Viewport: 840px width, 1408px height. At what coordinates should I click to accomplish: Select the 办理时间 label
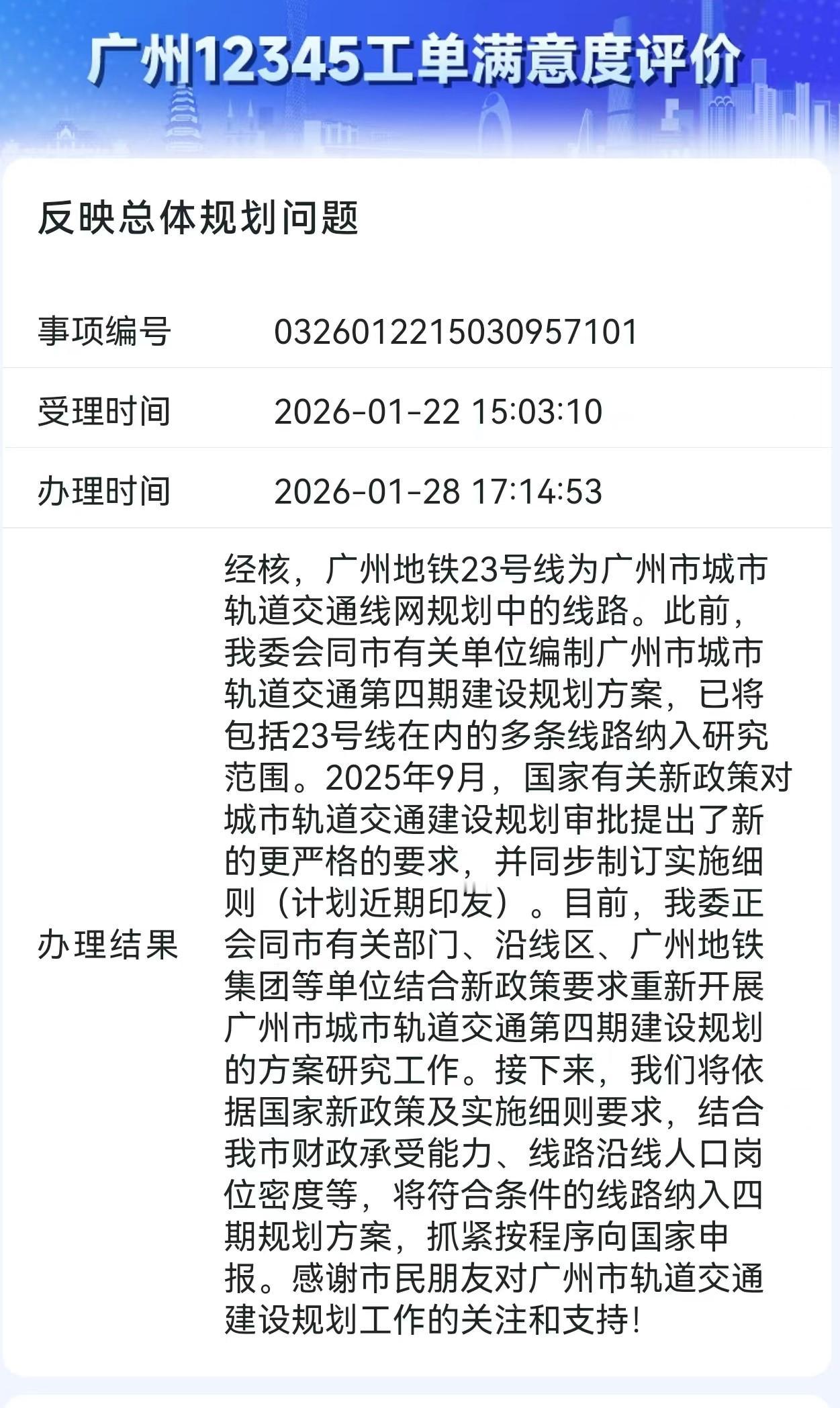(104, 491)
